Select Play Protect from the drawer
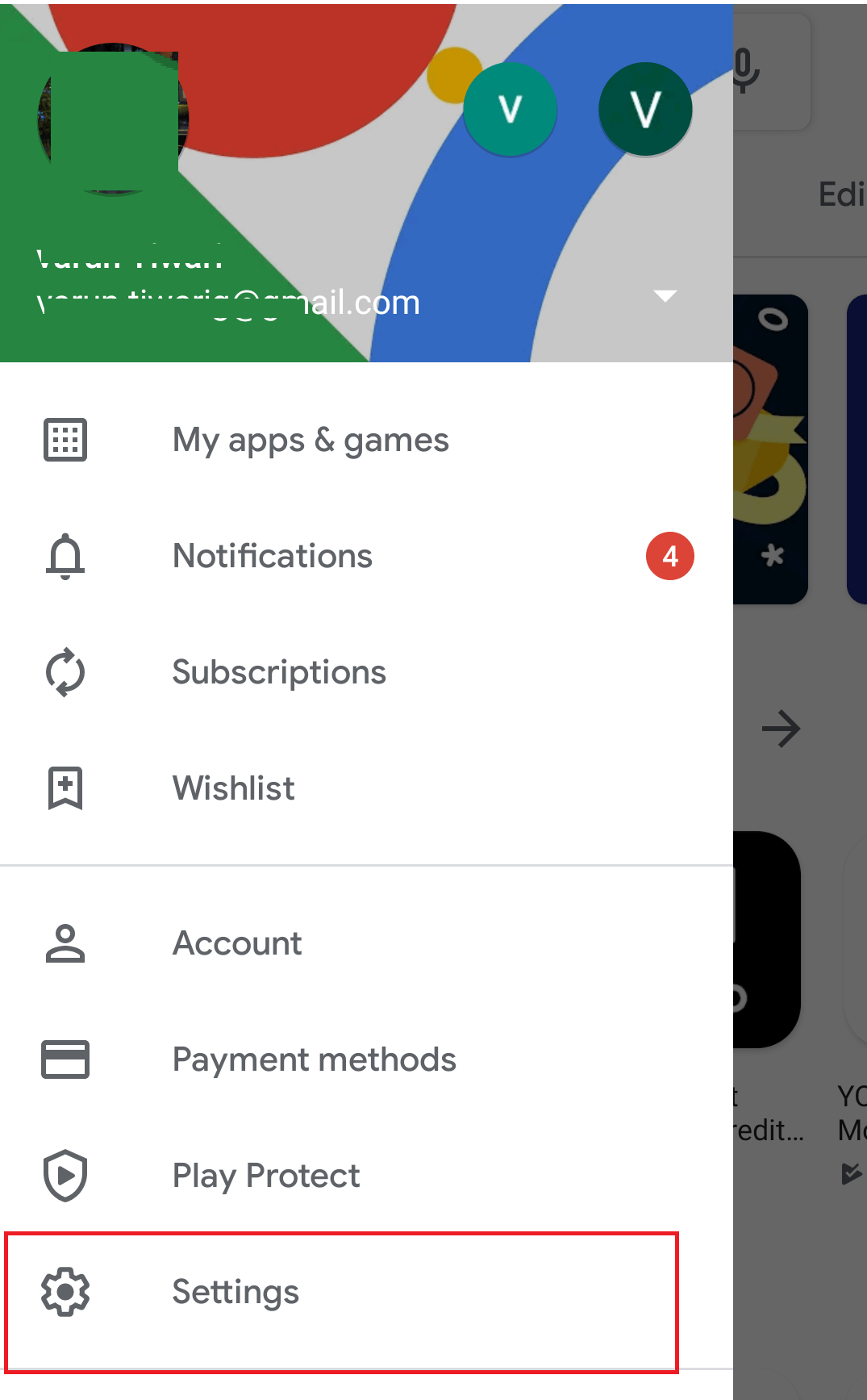The width and height of the screenshot is (867, 1400). point(266,1176)
